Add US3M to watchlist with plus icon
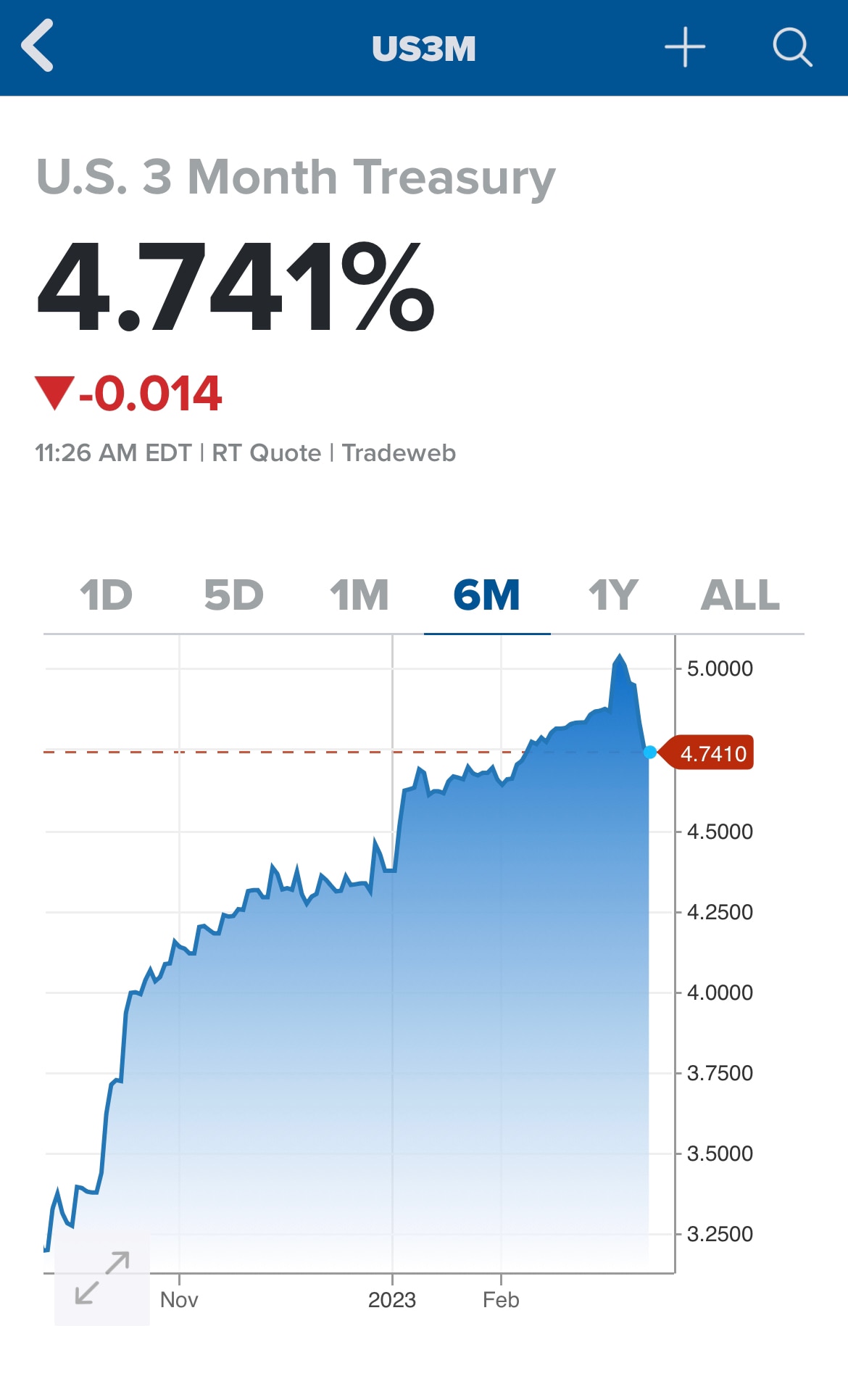Viewport: 848px width, 1400px height. (x=685, y=48)
